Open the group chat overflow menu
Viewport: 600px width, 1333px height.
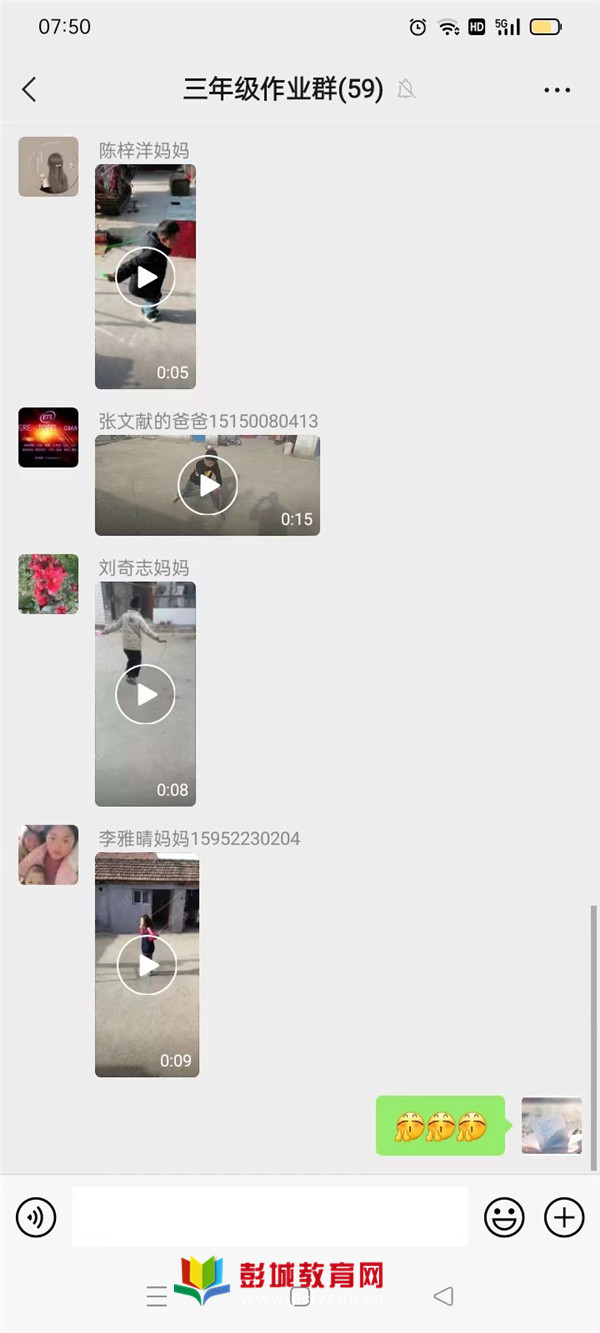[557, 90]
